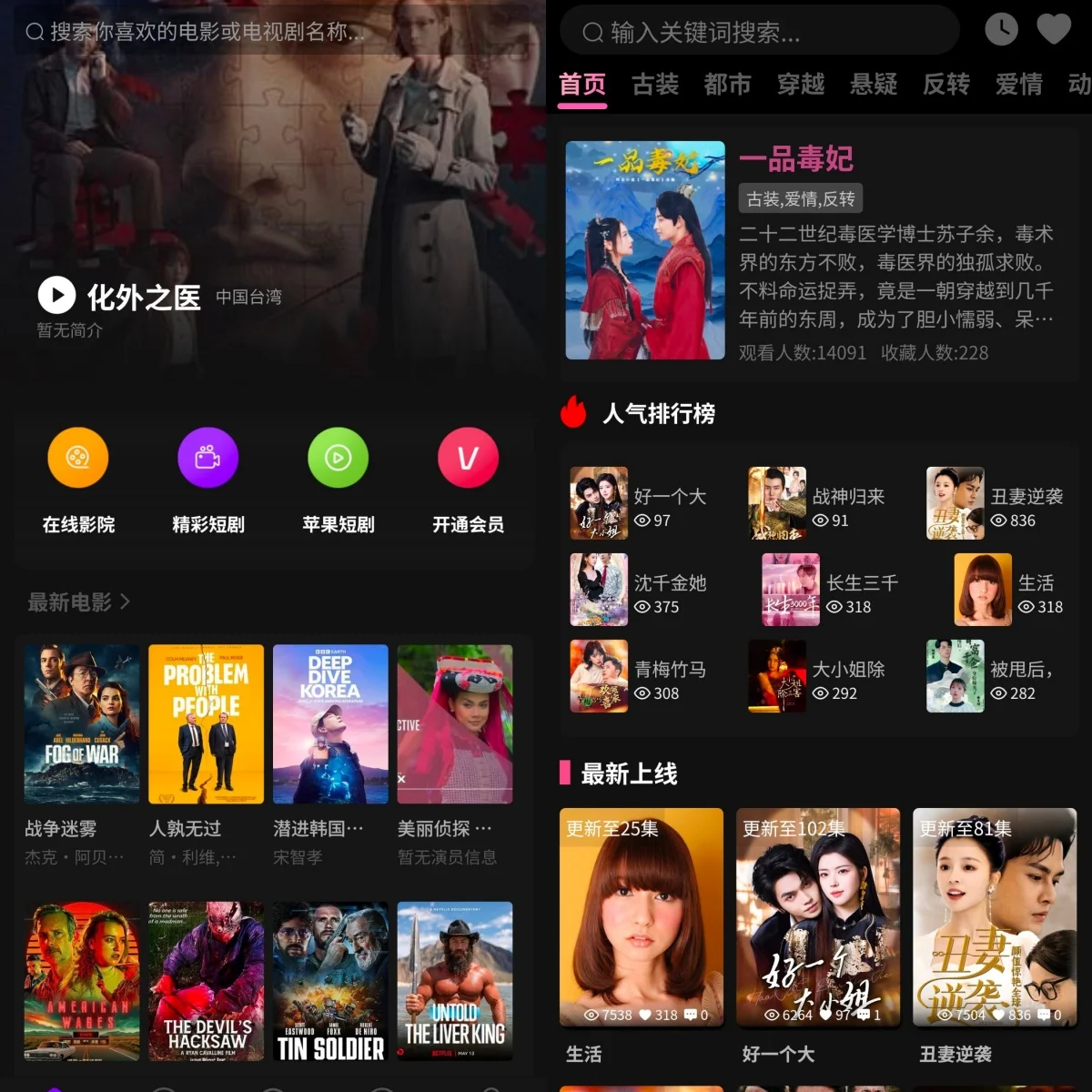
Task: View watch history via the clock icon
Action: pos(1001,29)
